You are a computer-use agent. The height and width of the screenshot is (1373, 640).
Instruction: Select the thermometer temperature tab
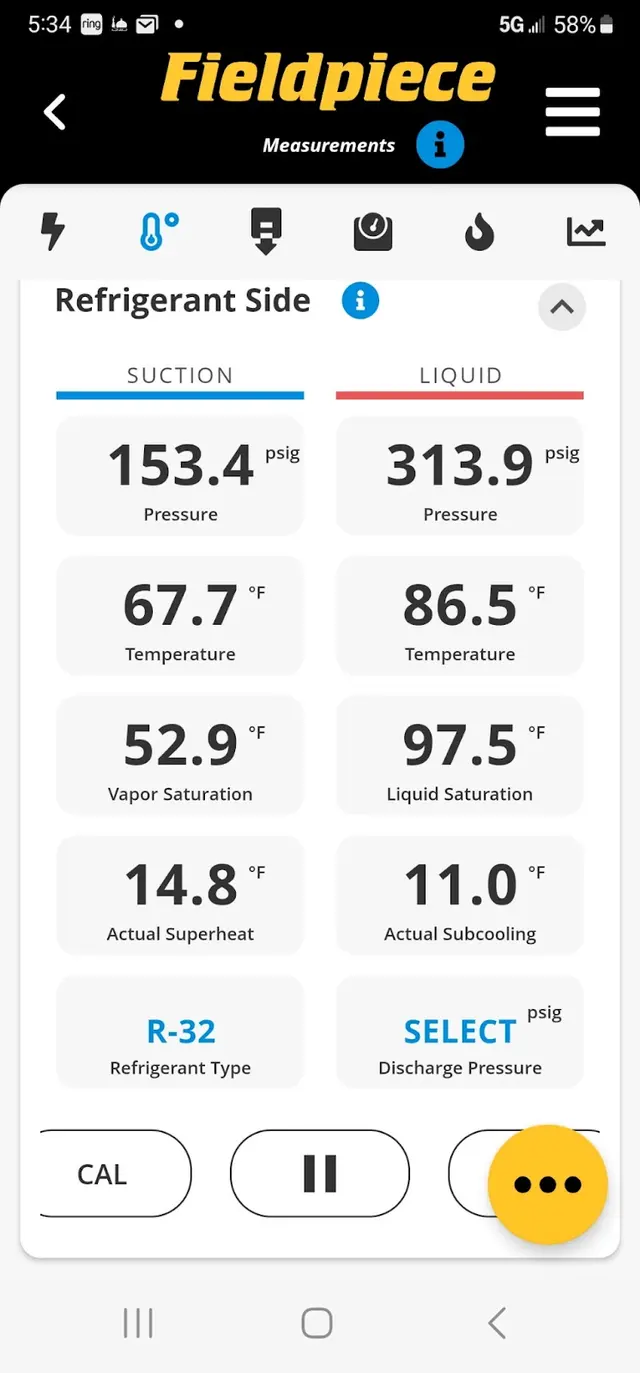158,231
